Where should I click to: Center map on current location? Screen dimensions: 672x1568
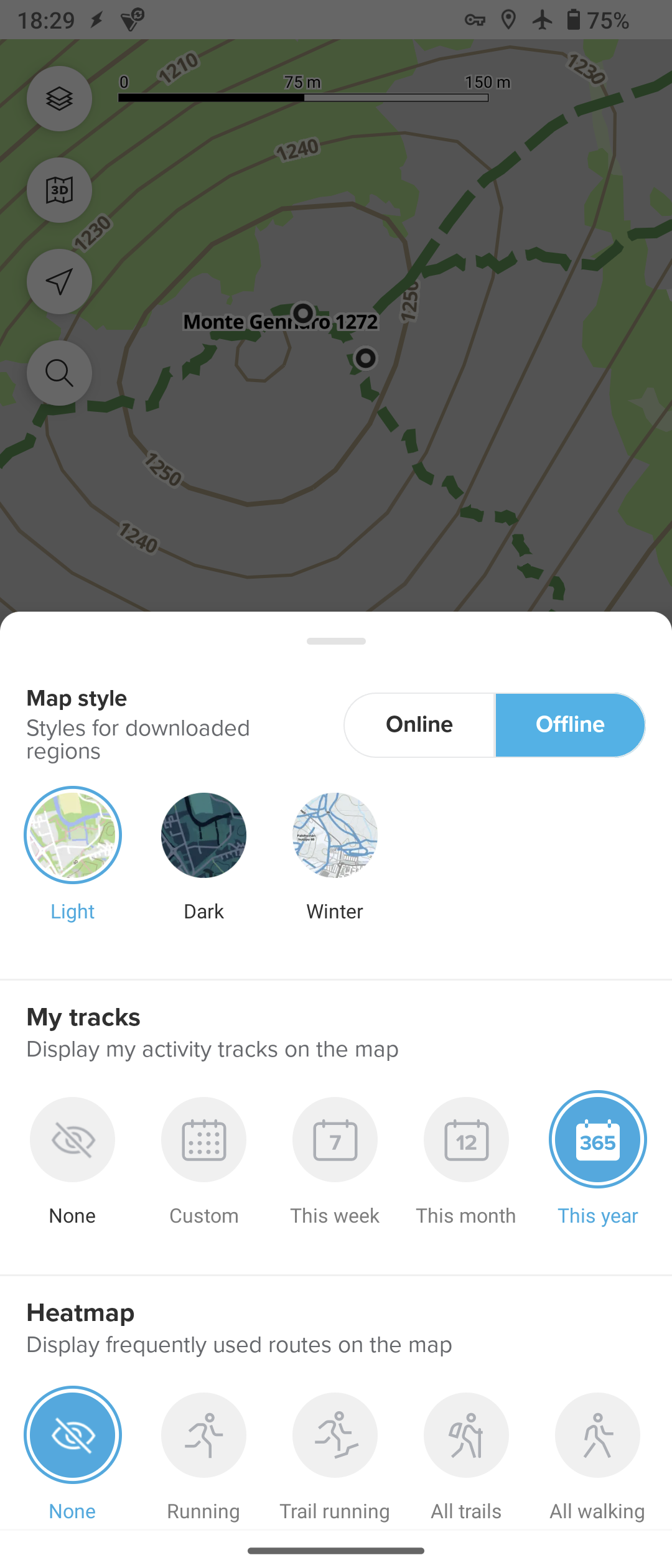pyautogui.click(x=59, y=282)
